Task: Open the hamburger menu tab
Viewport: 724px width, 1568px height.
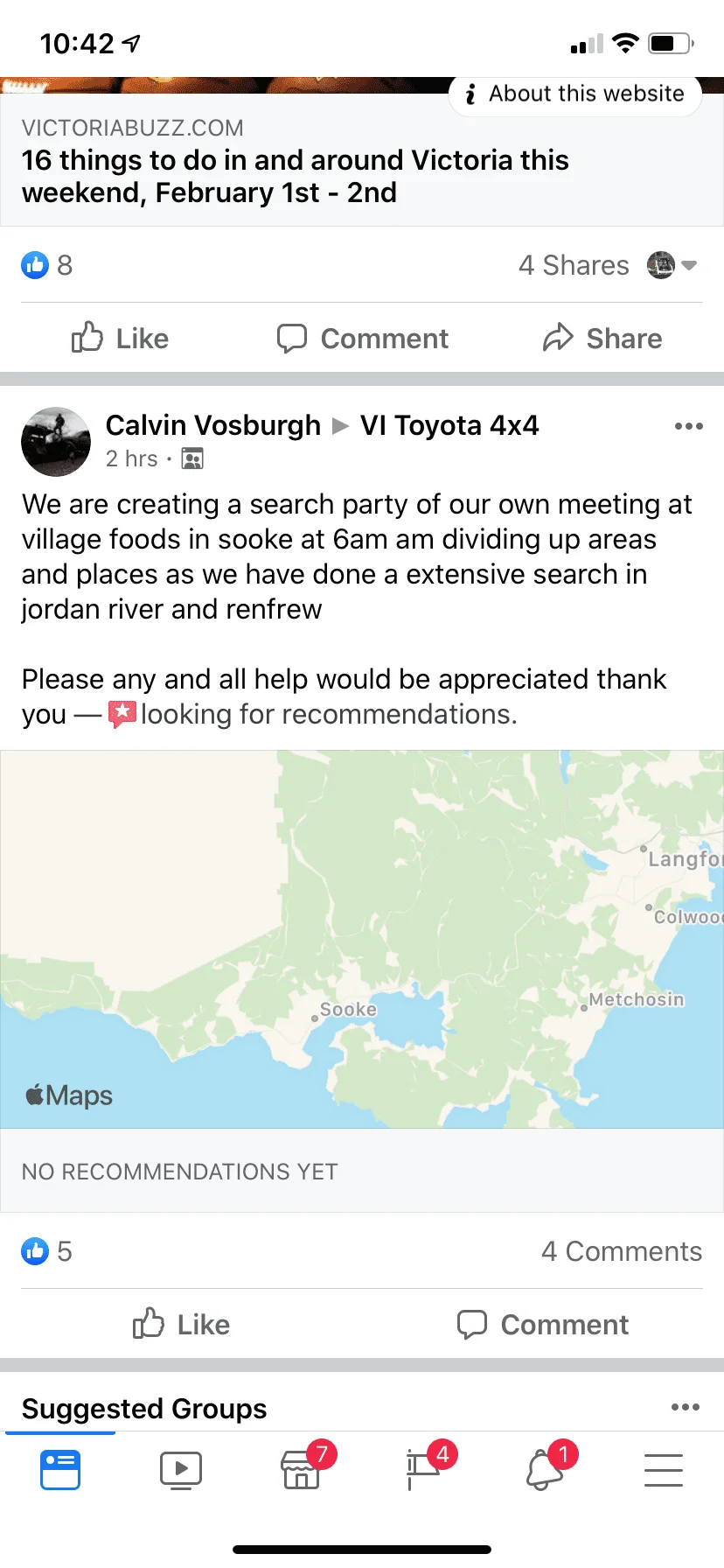Action: [664, 1470]
